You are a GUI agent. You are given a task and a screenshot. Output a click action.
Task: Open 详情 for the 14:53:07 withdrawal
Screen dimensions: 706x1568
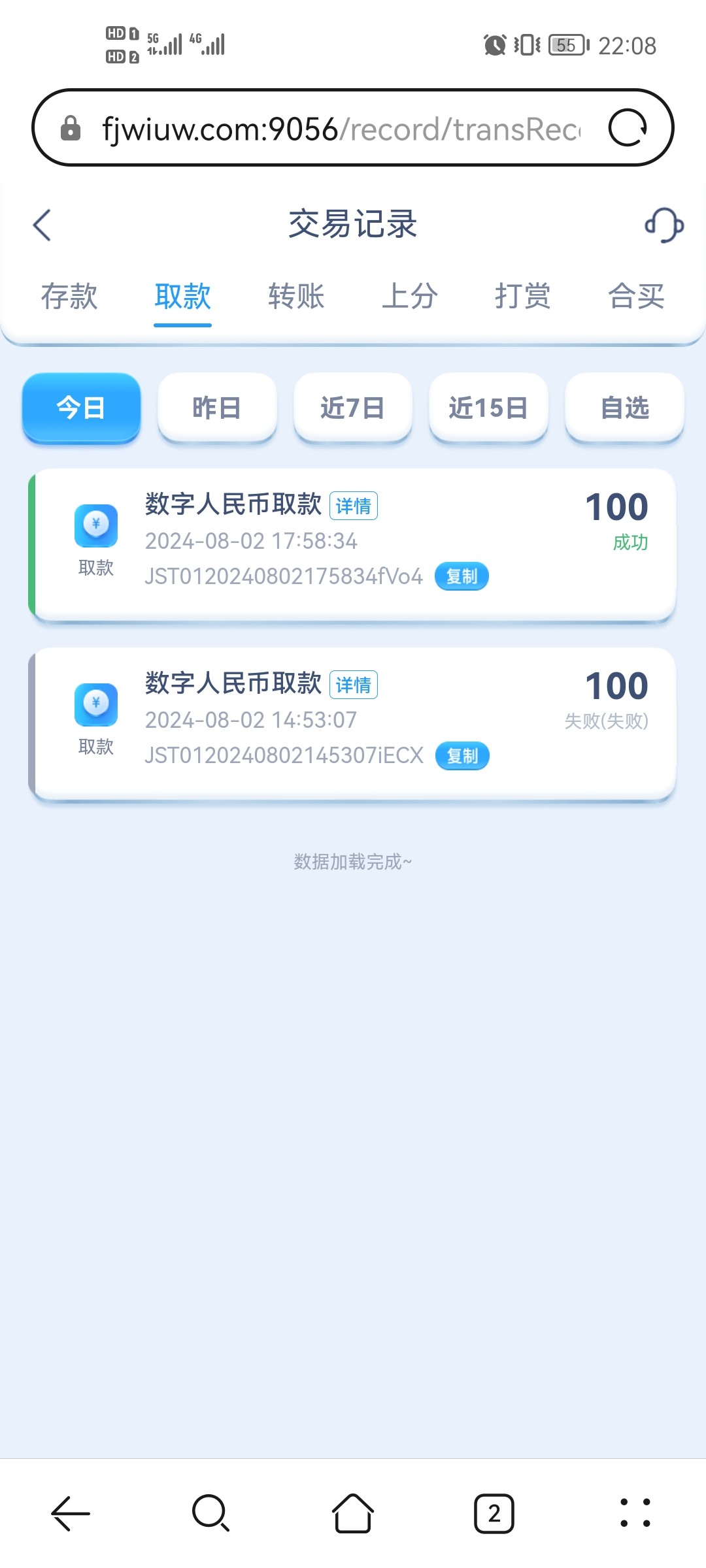coord(354,685)
